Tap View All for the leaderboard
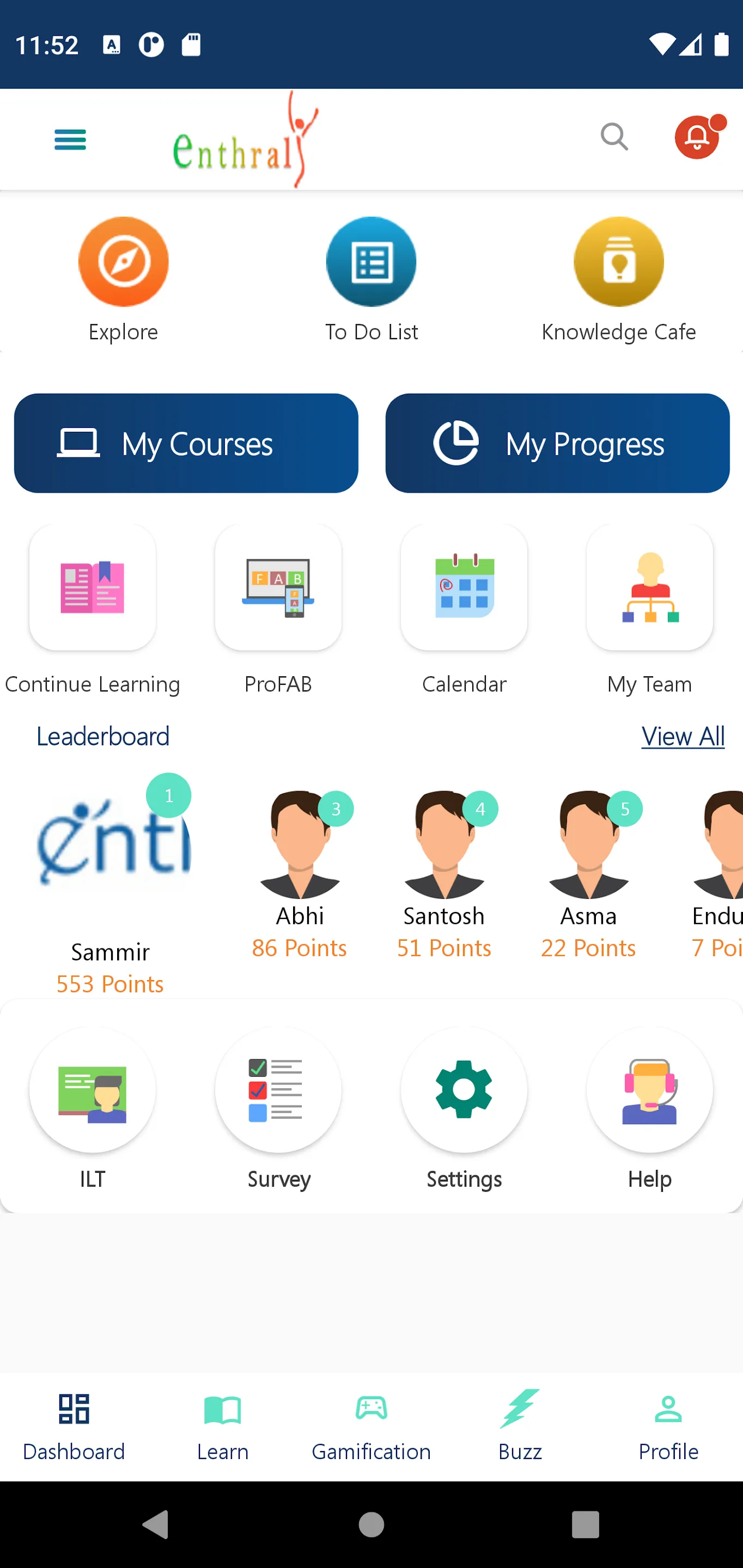Viewport: 743px width, 1568px height. point(683,737)
